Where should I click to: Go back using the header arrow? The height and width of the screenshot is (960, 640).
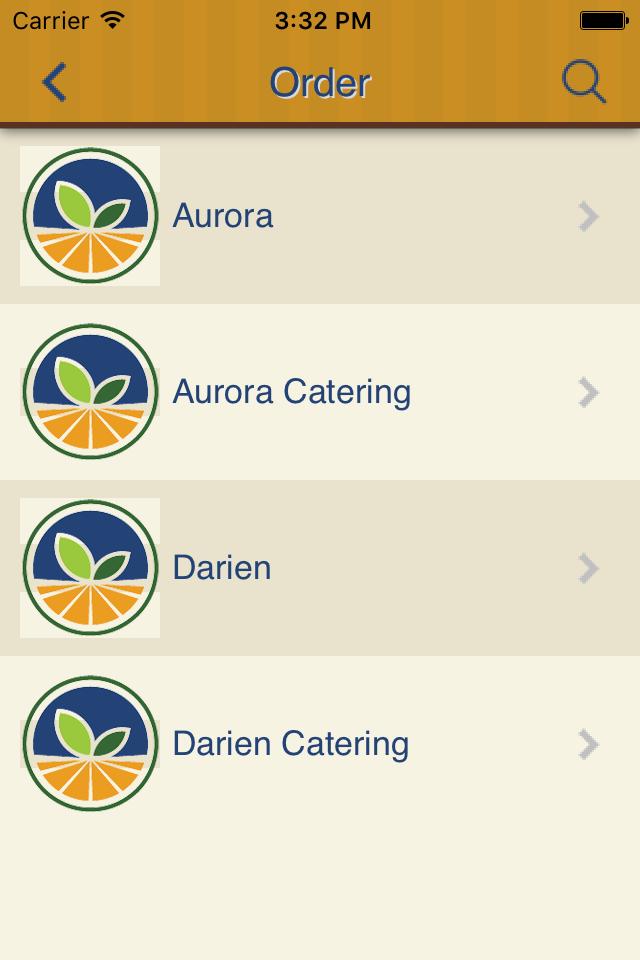pos(55,82)
